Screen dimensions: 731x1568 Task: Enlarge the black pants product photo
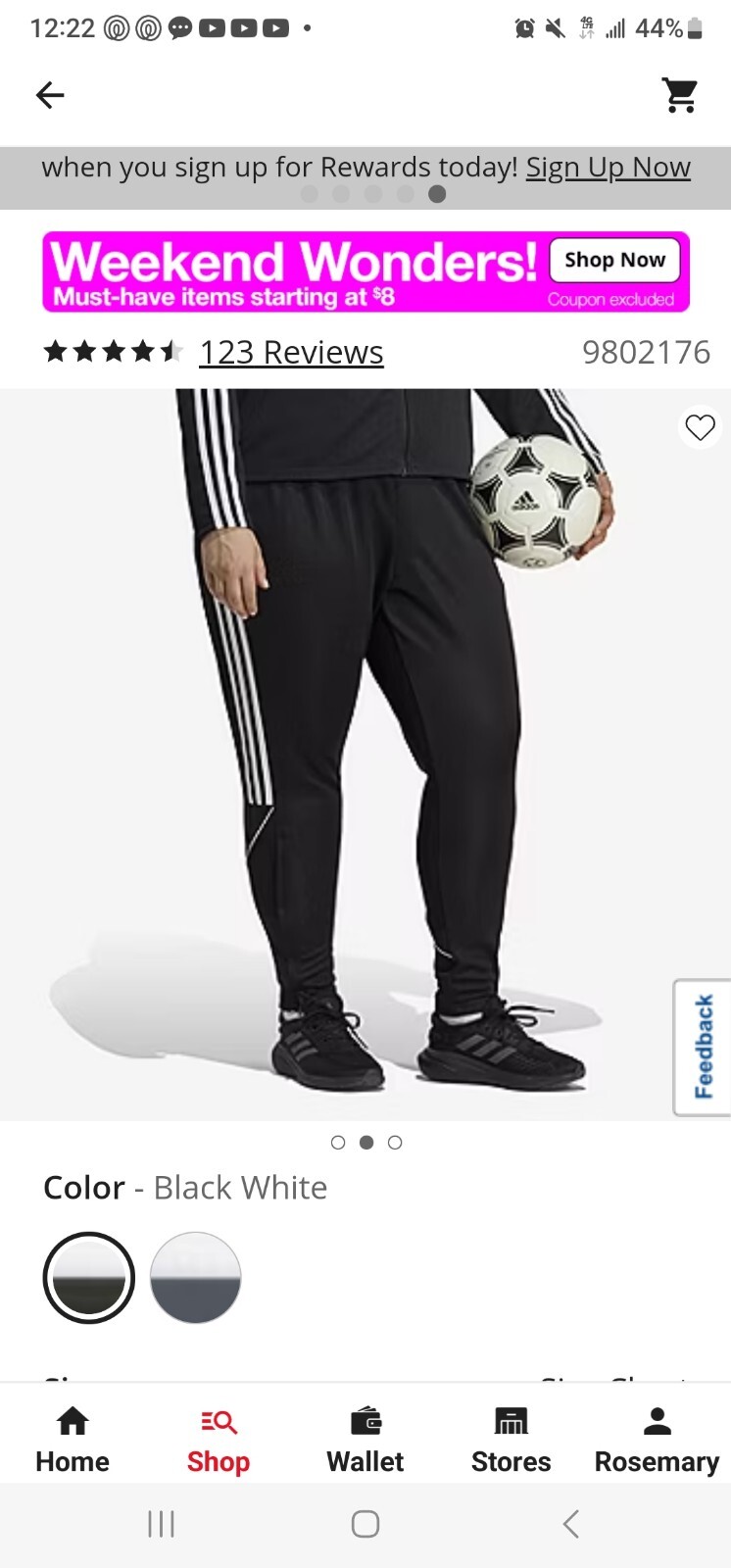pos(365,755)
